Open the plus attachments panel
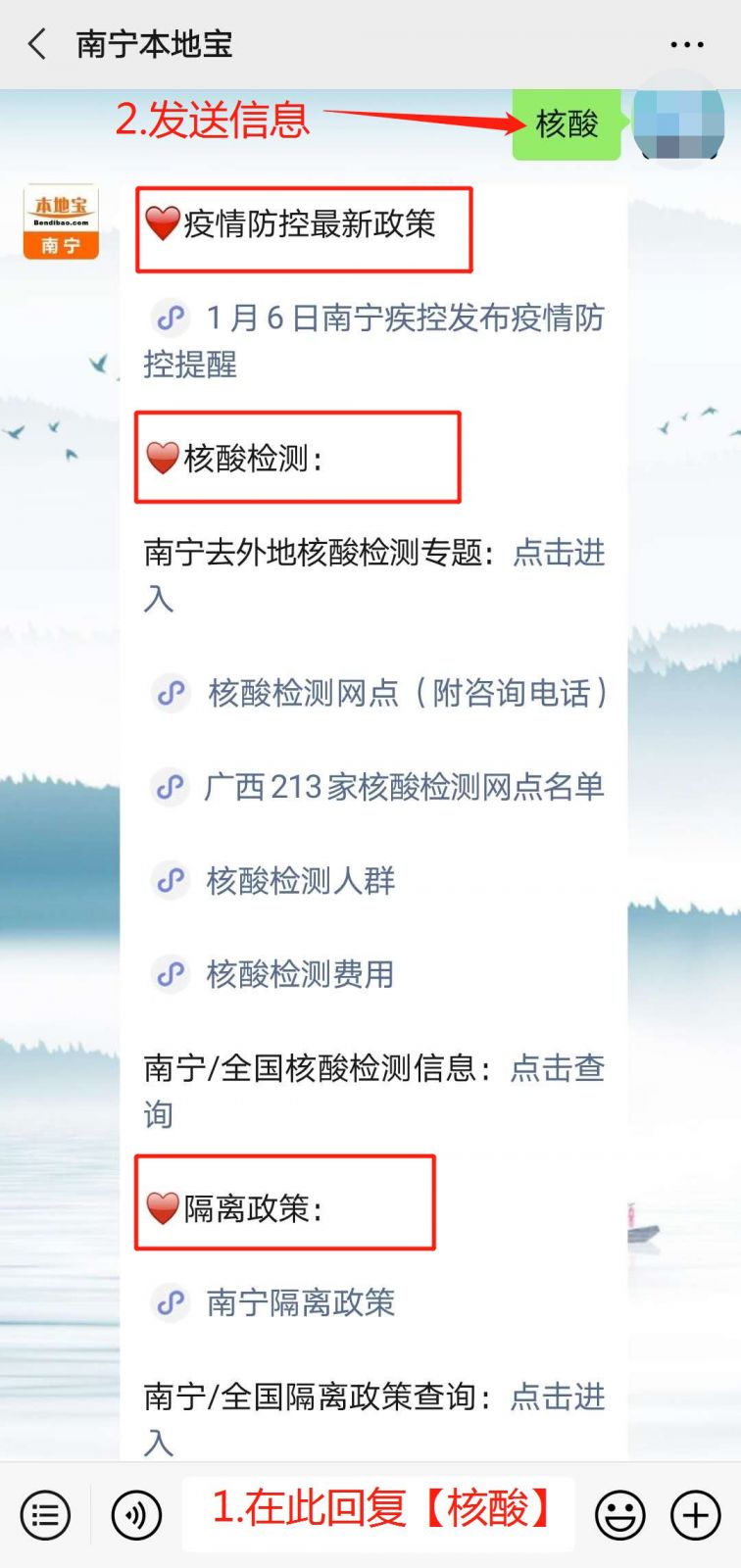The height and width of the screenshot is (1568, 741). 695,1515
